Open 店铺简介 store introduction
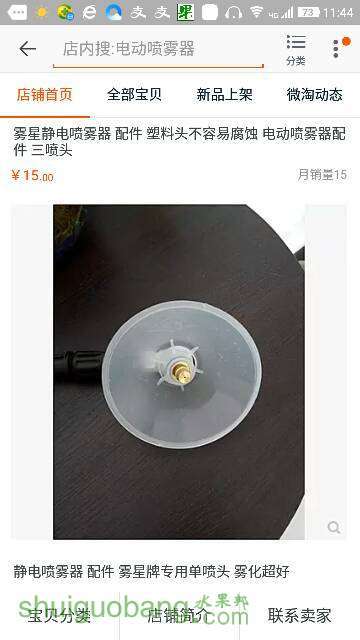The height and width of the screenshot is (640, 360). coord(180,616)
